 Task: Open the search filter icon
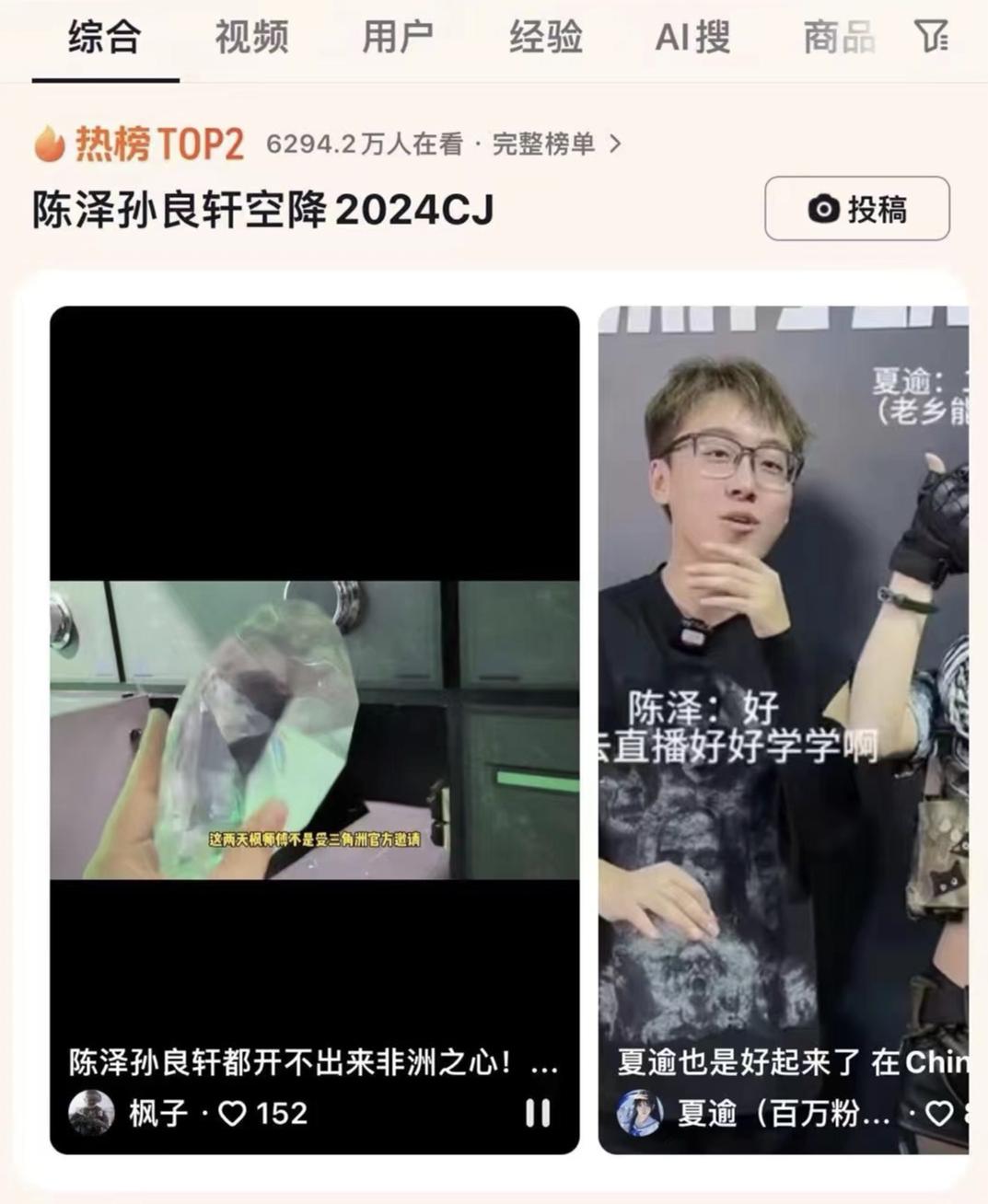[x=931, y=37]
